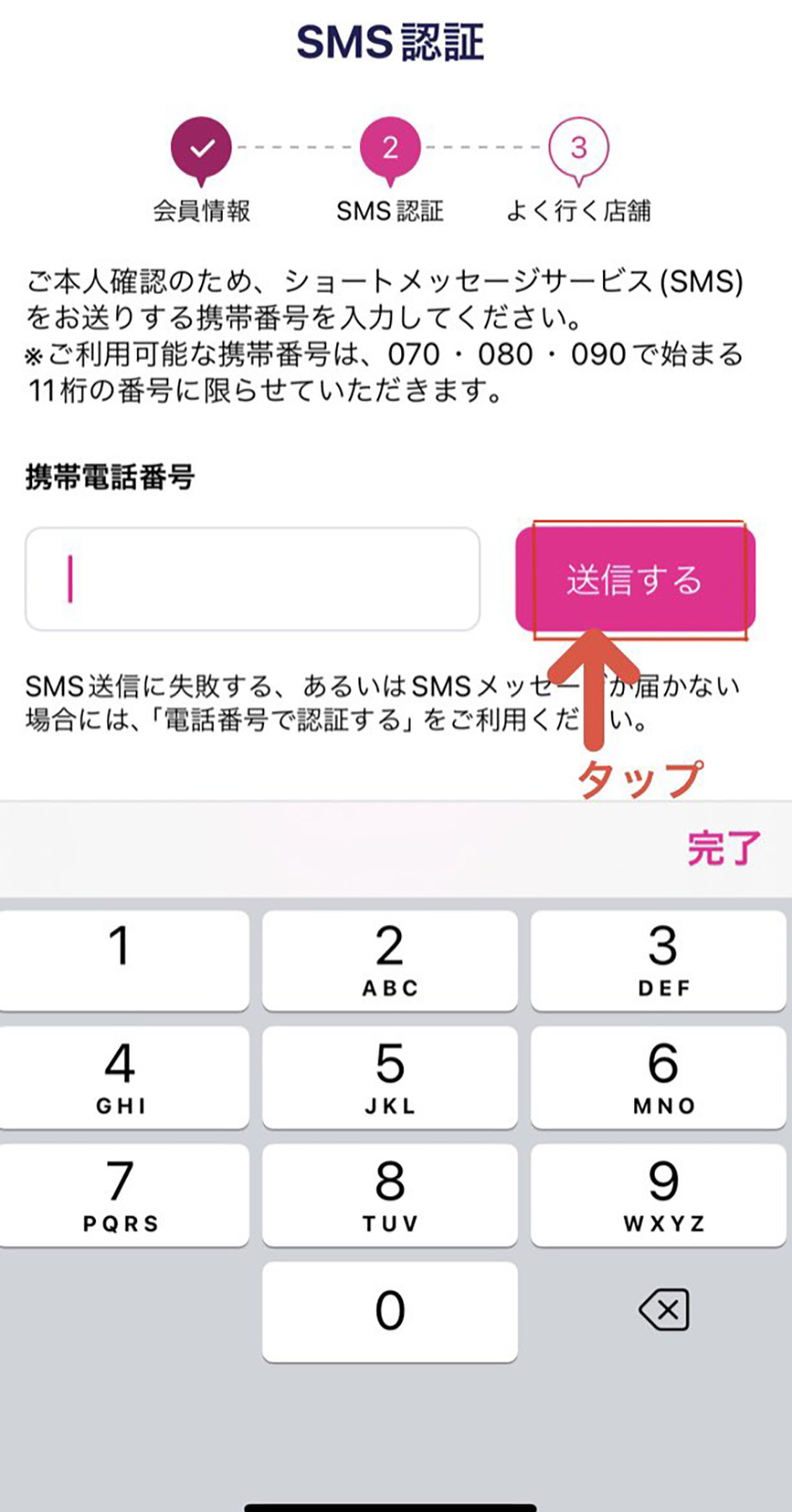
Task: Hit the 7 key on keypad
Action: (122, 1195)
